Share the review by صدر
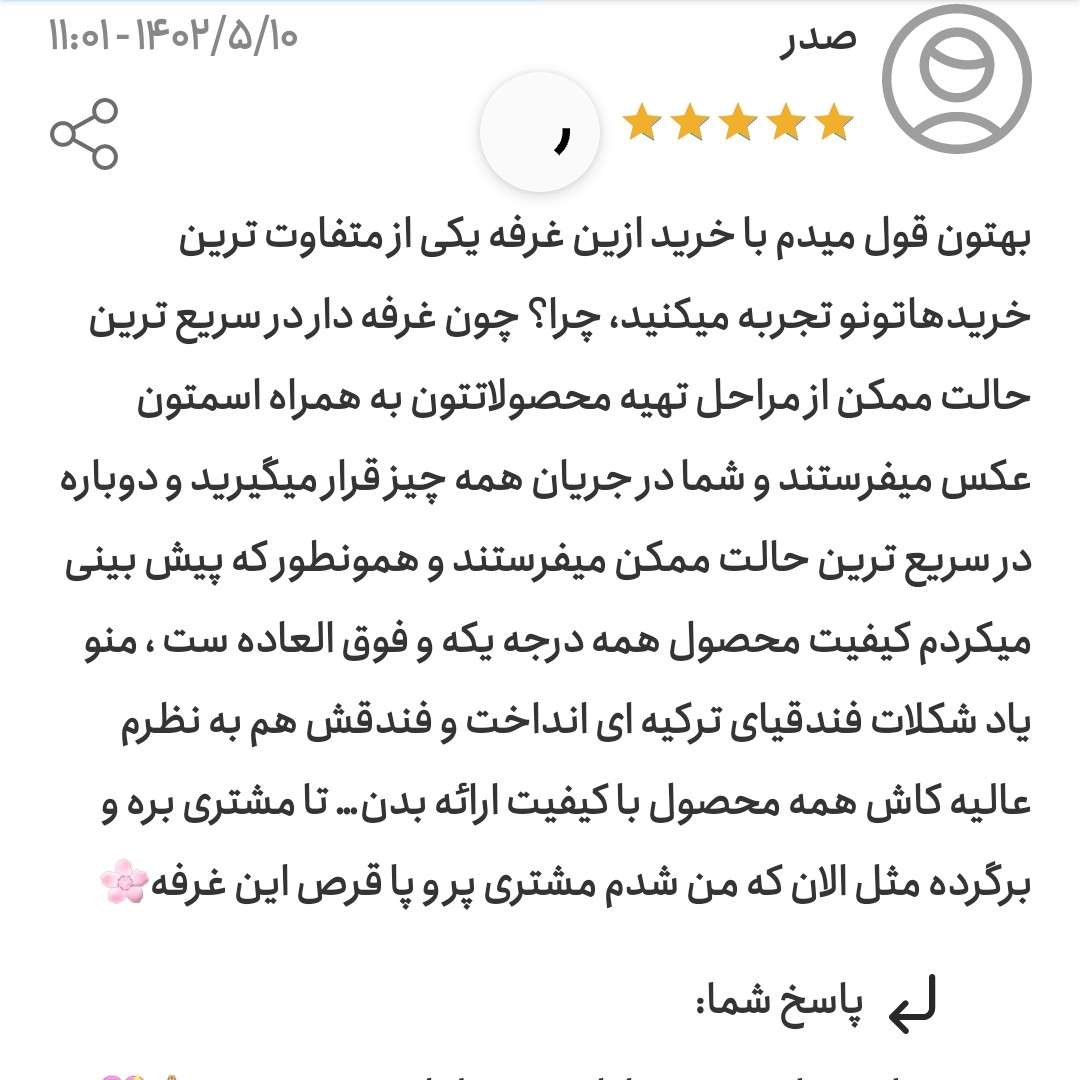1080x1080 pixels. pos(84,134)
